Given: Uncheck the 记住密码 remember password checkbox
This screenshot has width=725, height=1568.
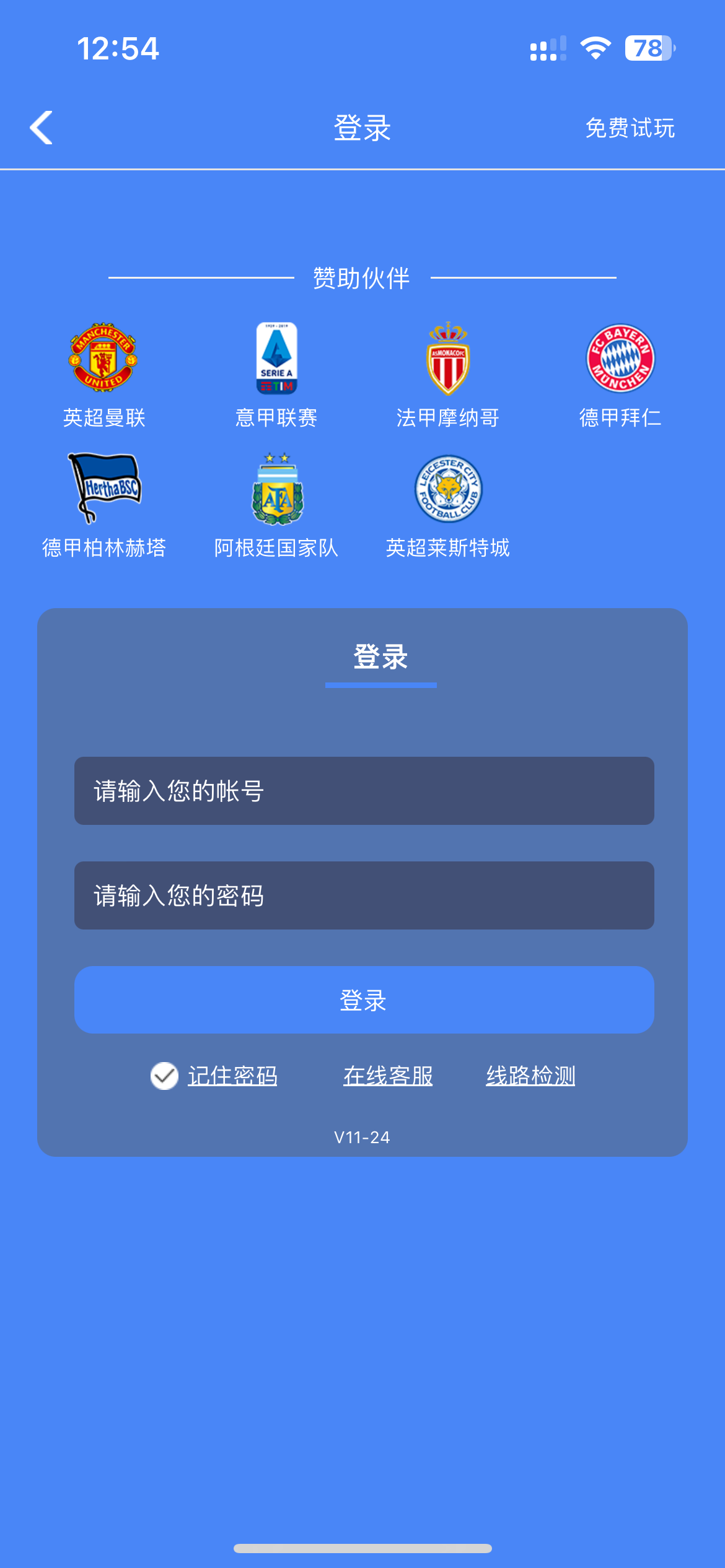Looking at the screenshot, I should pyautogui.click(x=165, y=1076).
